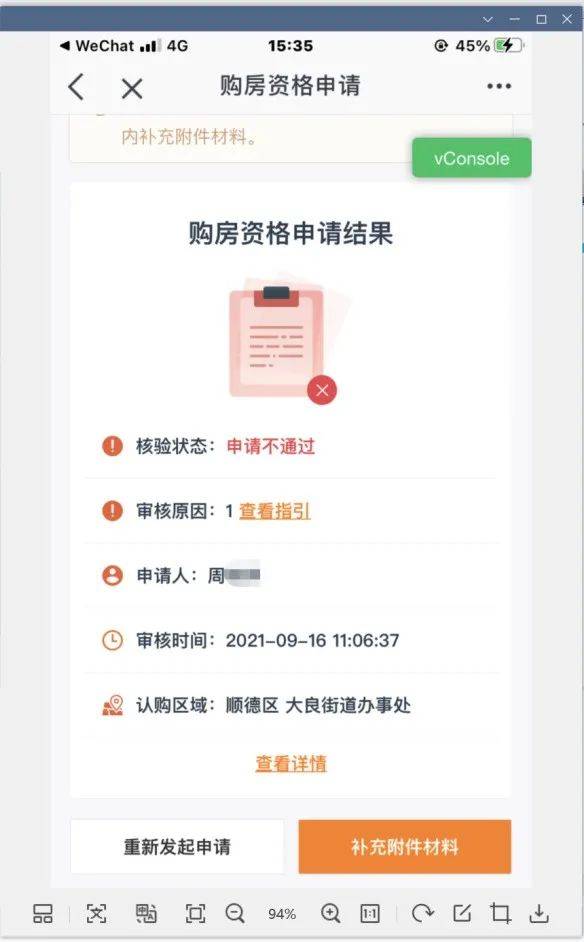
Task: Go back using the left arrow
Action: [x=76, y=88]
